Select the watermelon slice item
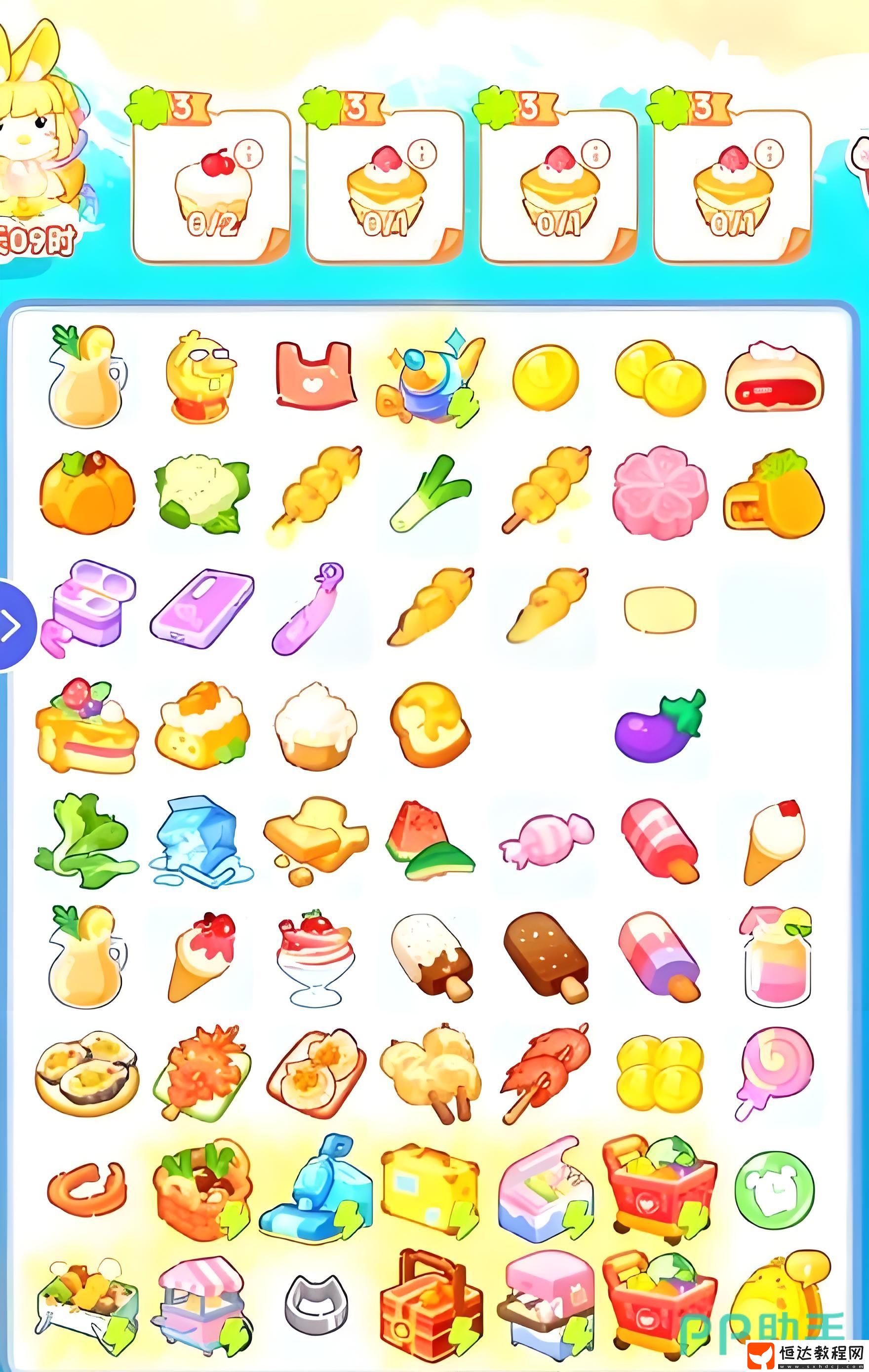The image size is (869, 1372). pos(429,841)
